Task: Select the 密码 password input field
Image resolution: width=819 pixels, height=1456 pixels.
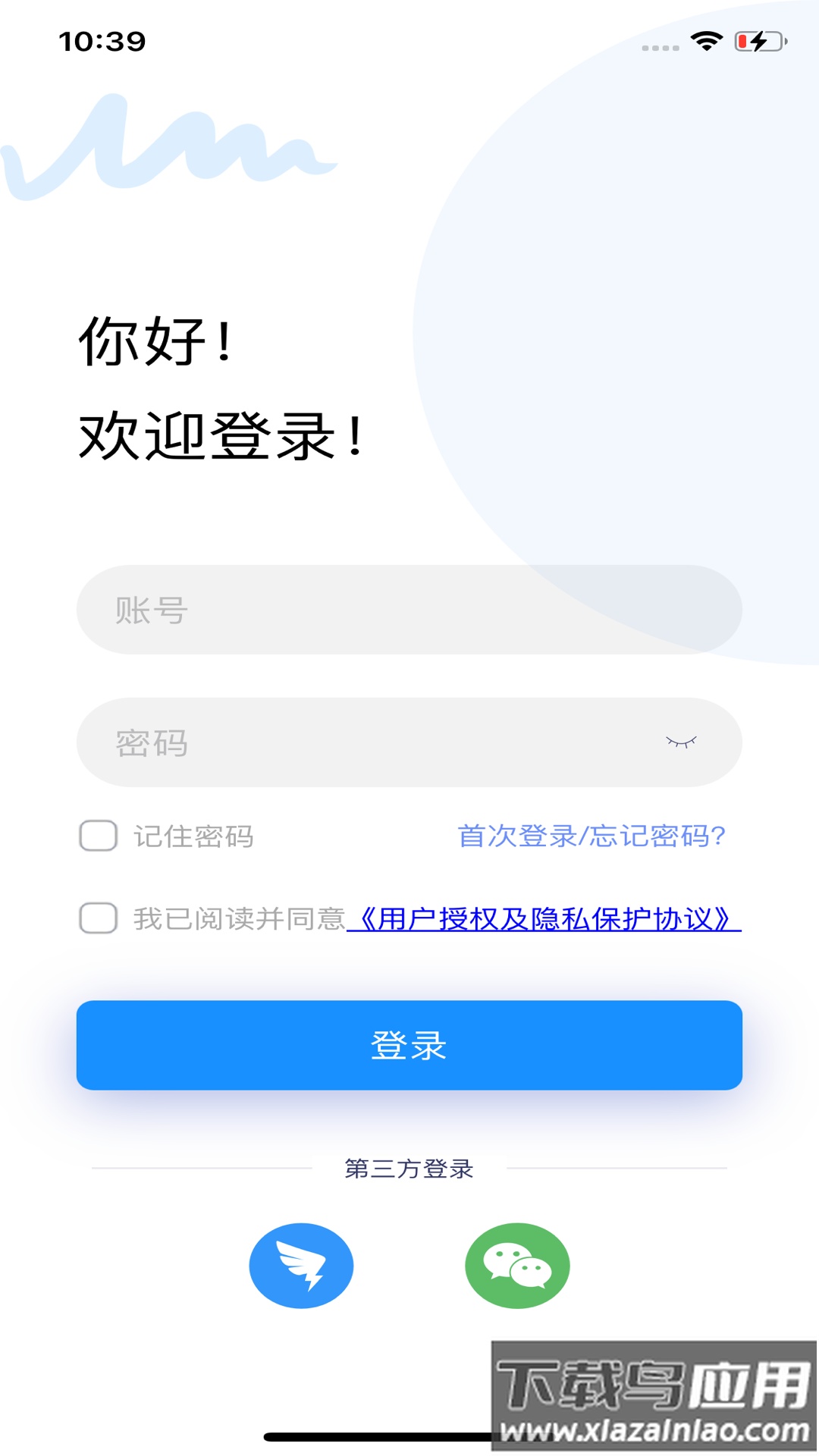Action: [x=341, y=742]
